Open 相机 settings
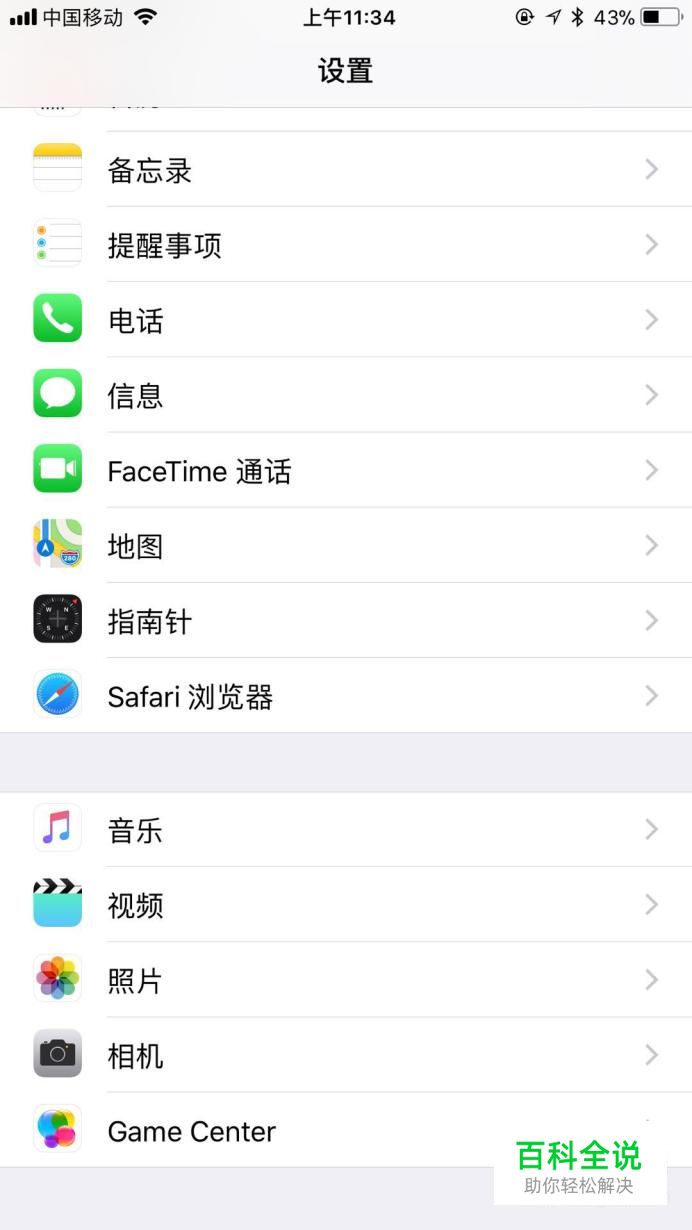 346,1055
